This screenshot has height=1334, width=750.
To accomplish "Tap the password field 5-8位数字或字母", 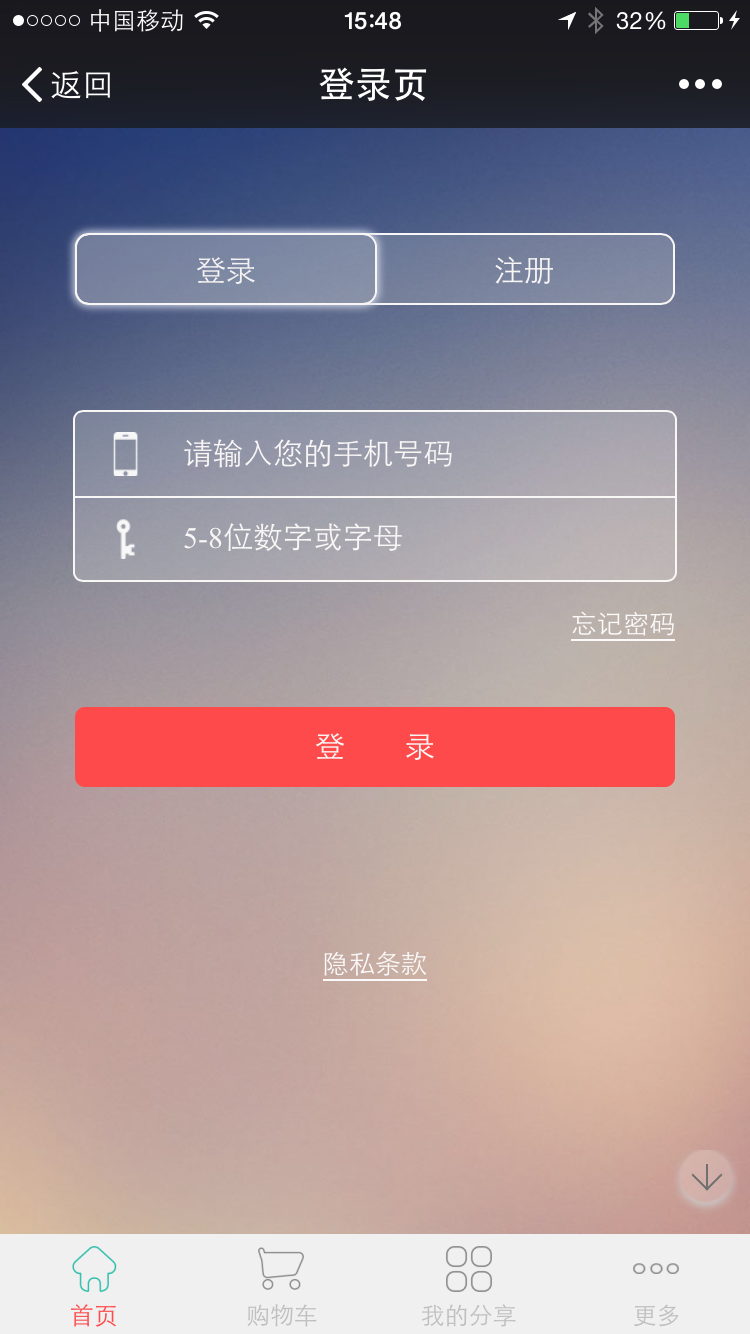I will pos(375,539).
